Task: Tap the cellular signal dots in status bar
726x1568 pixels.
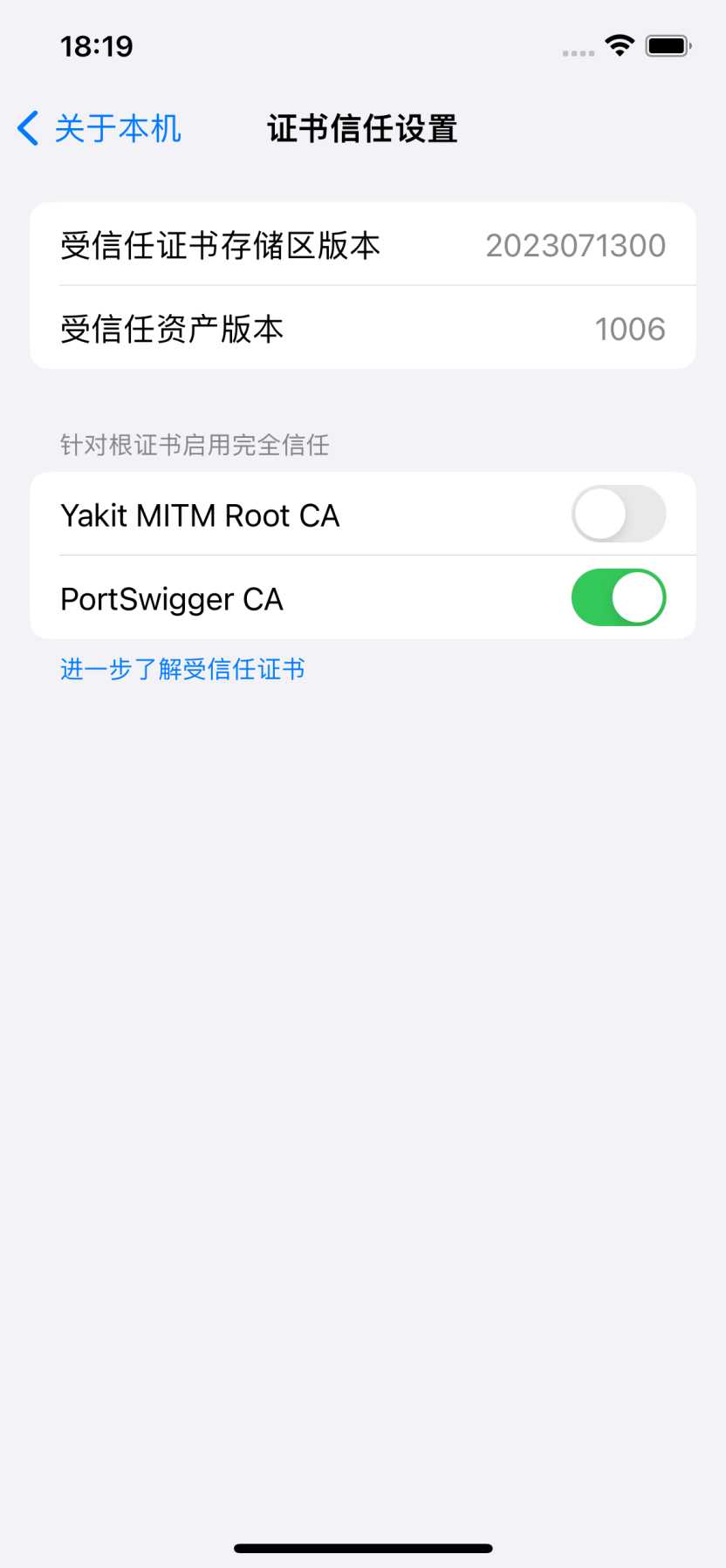Action: 577,51
